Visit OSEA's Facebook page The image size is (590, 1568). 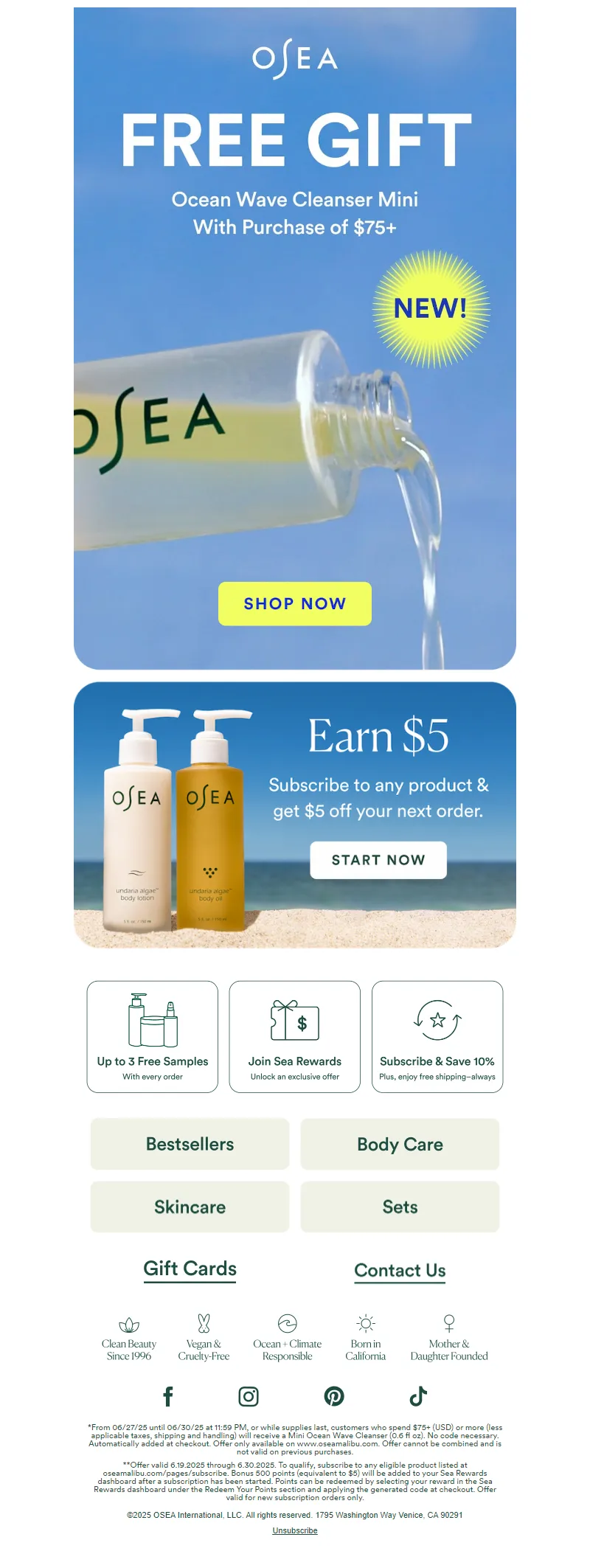[x=168, y=1396]
